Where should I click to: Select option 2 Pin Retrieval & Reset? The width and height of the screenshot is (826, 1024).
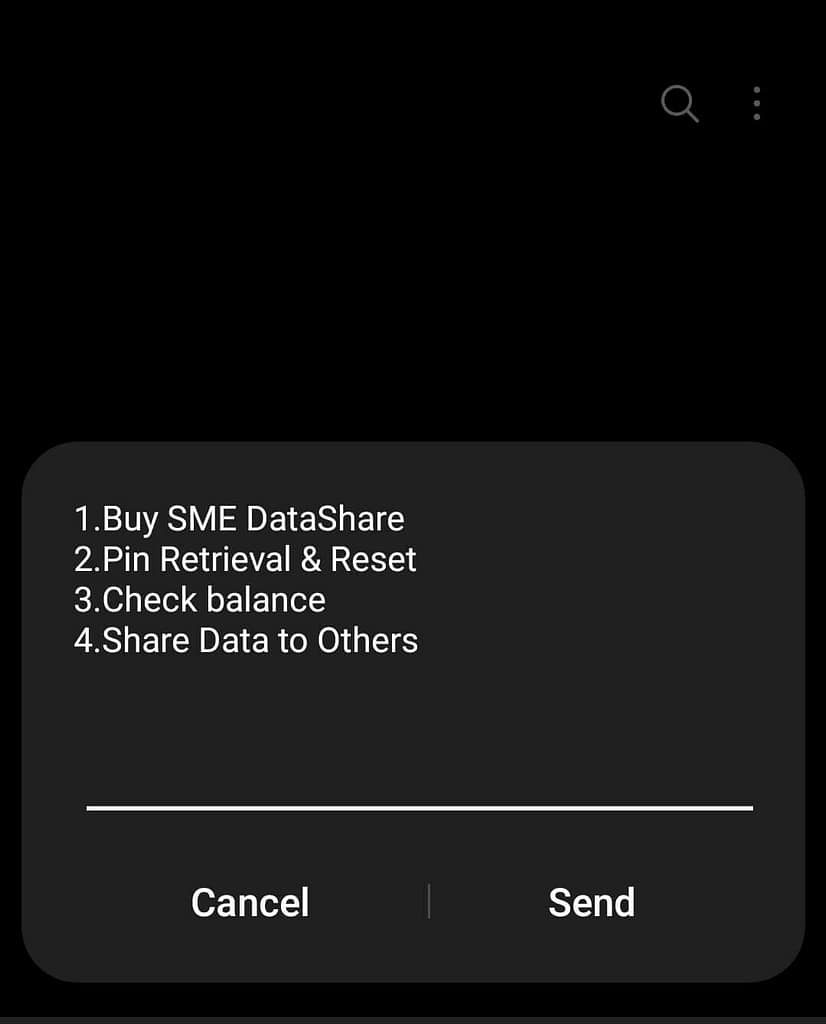tap(246, 559)
